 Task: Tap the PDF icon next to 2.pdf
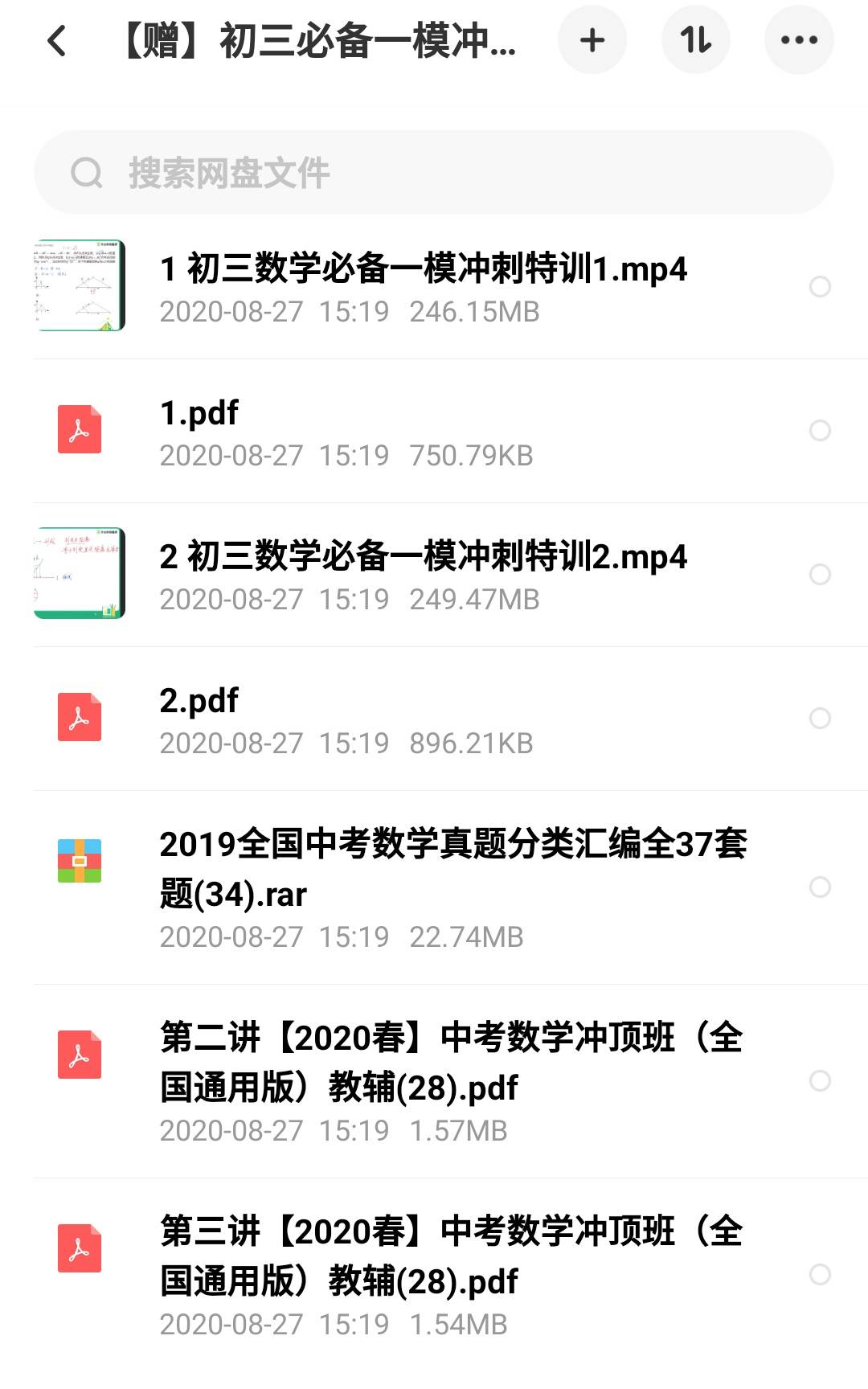[80, 718]
